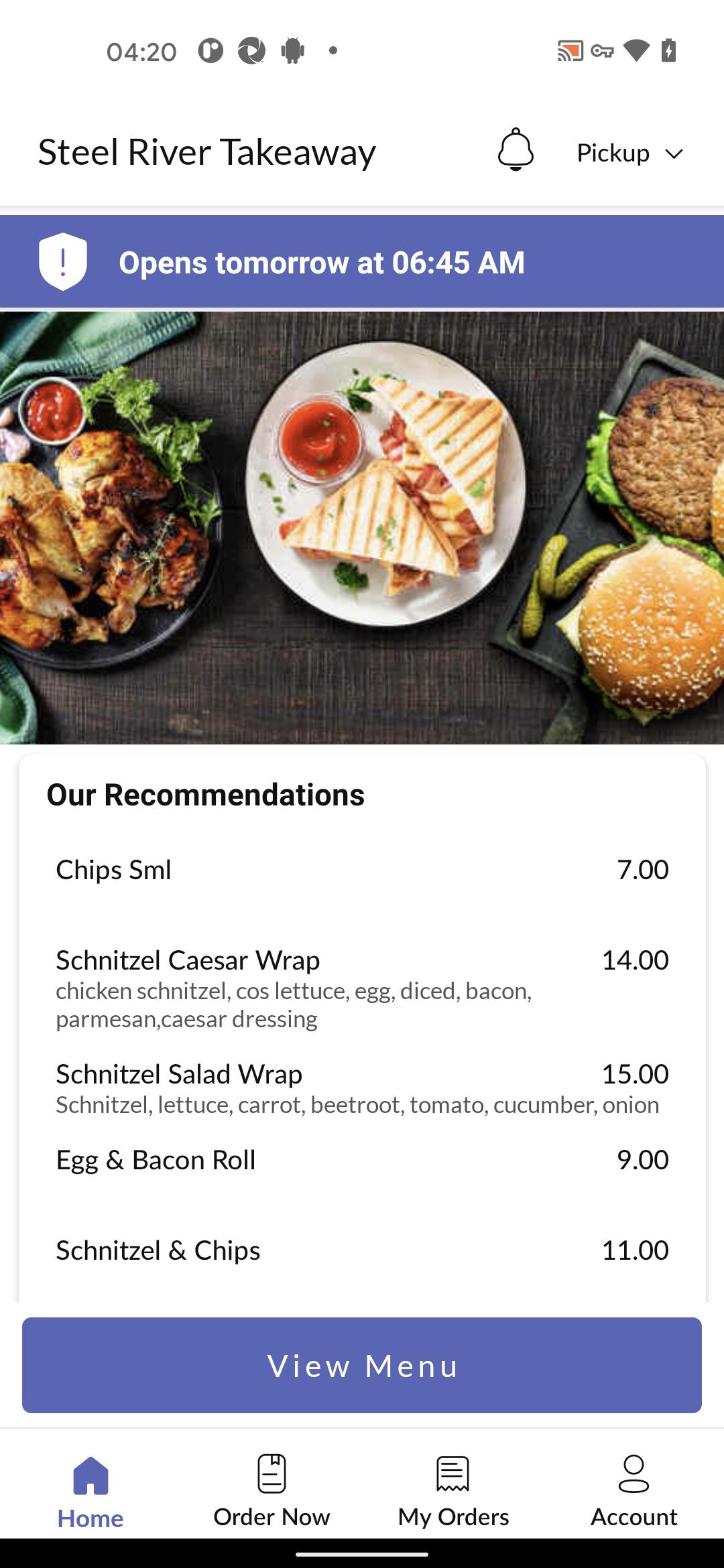Tap the Chromecast icon in status bar
This screenshot has width=724, height=1568.
(x=571, y=50)
